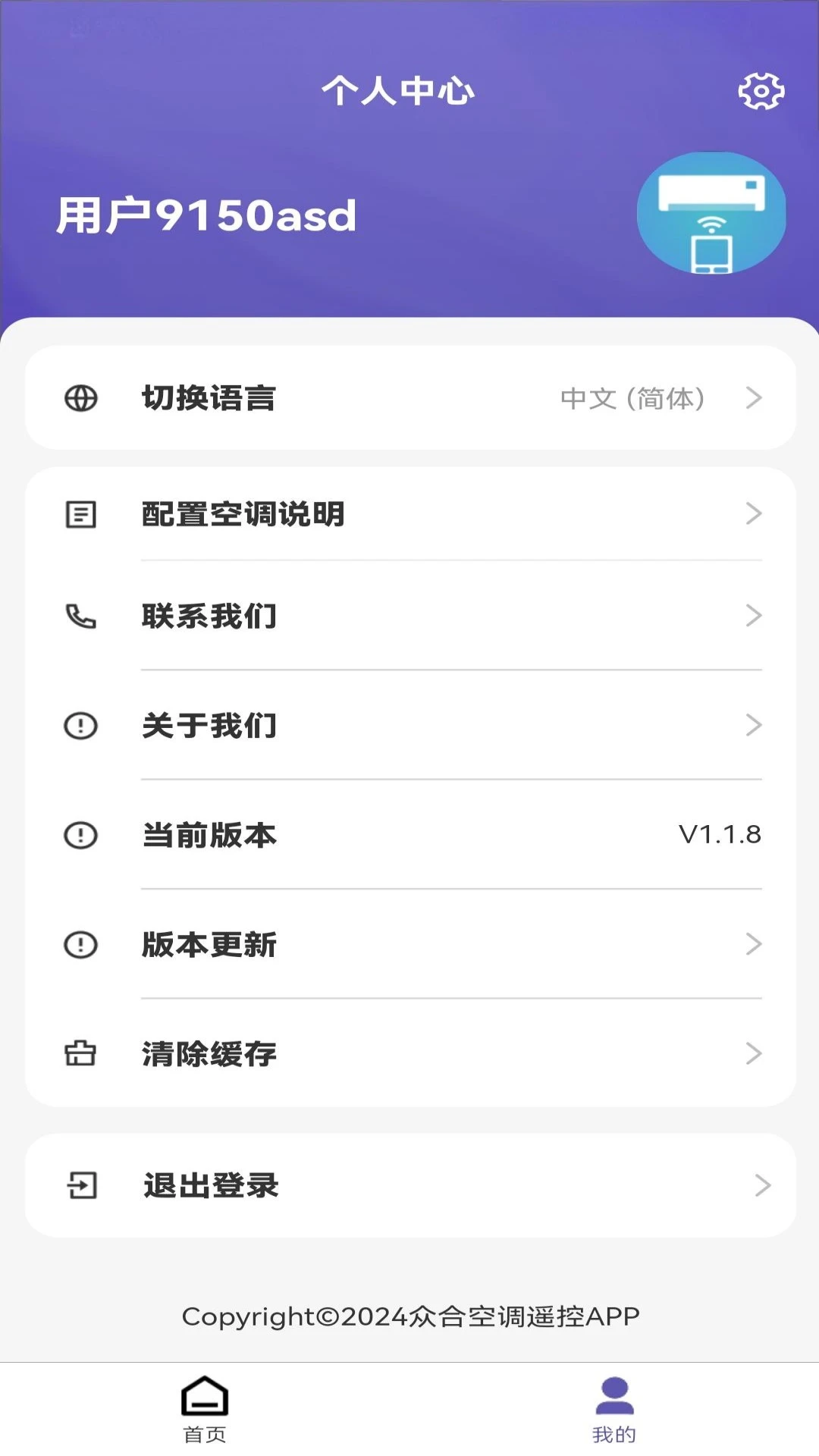The image size is (819, 1456).
Task: Tap 退出登录 to log out
Action: (410, 1185)
